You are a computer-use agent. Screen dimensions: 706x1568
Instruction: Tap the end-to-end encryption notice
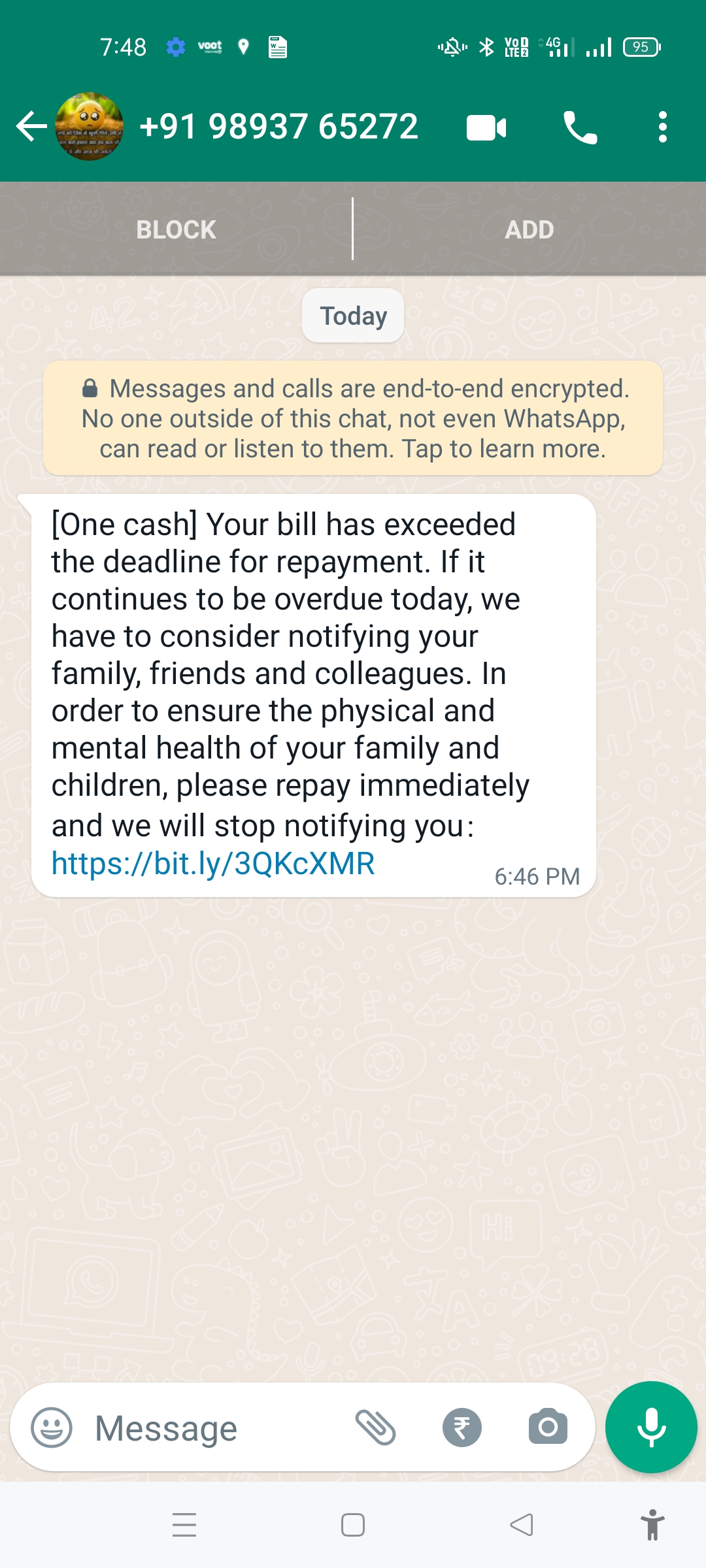pos(353,418)
